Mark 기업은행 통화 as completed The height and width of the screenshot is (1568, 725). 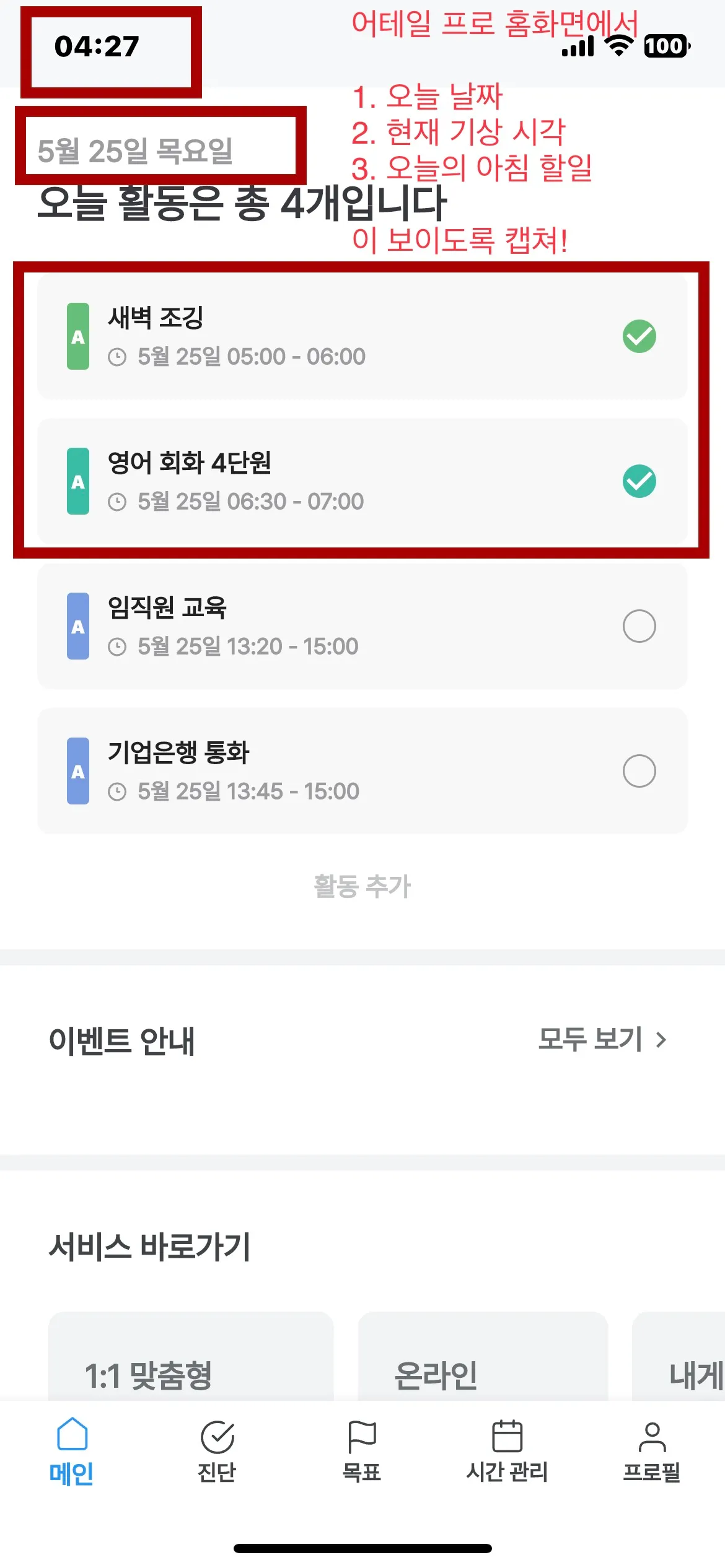[x=639, y=771]
